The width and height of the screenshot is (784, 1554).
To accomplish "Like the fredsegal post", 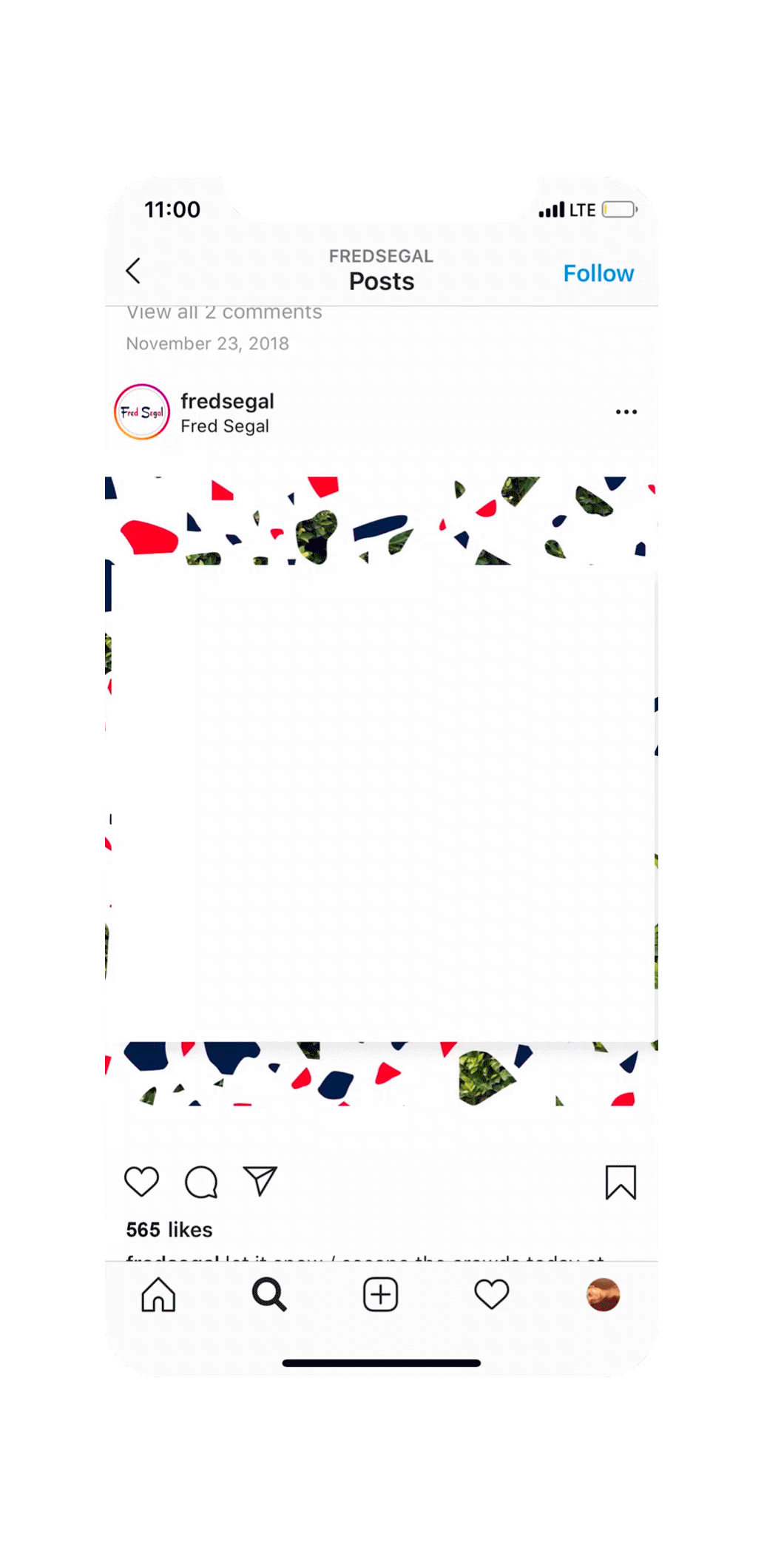I will tap(141, 1182).
